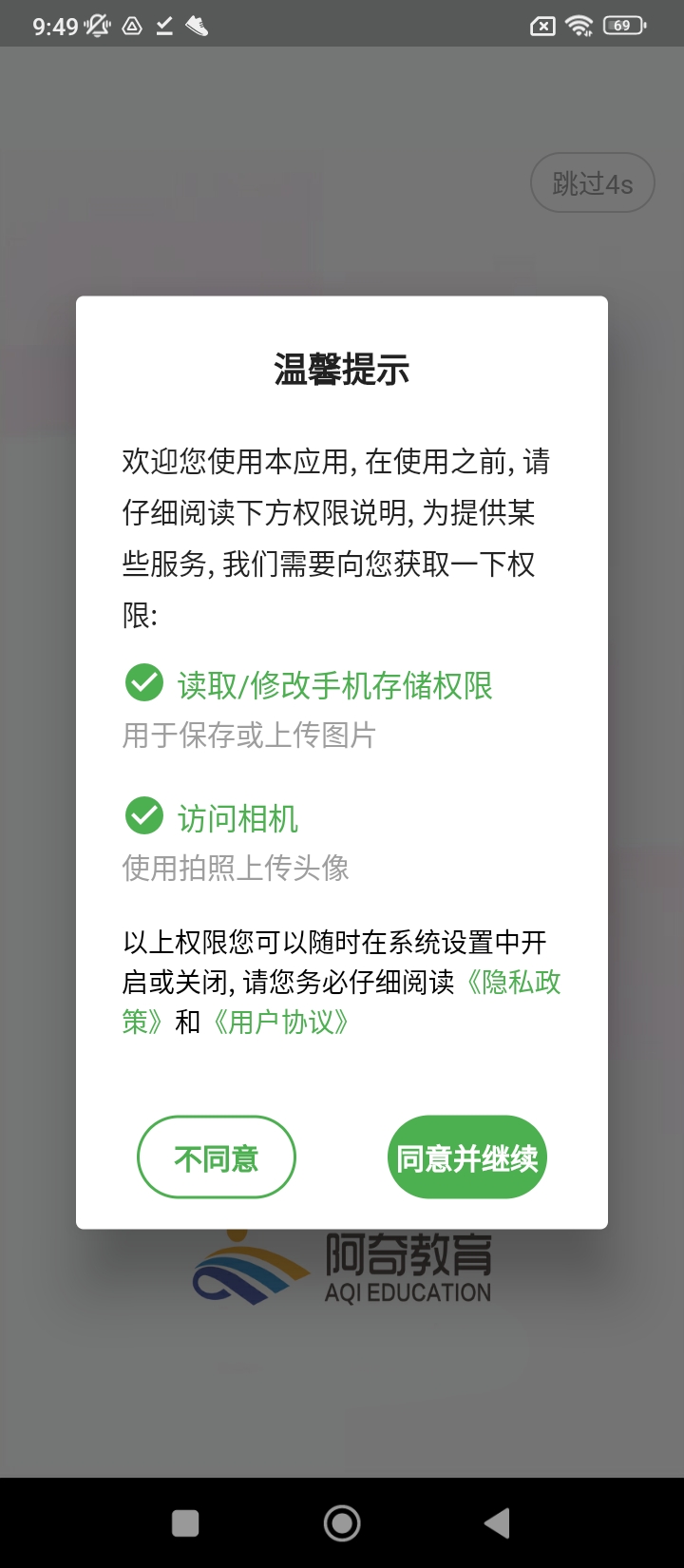684x1568 pixels.
Task: Open the 《隐私政策》 link
Action: [513, 983]
